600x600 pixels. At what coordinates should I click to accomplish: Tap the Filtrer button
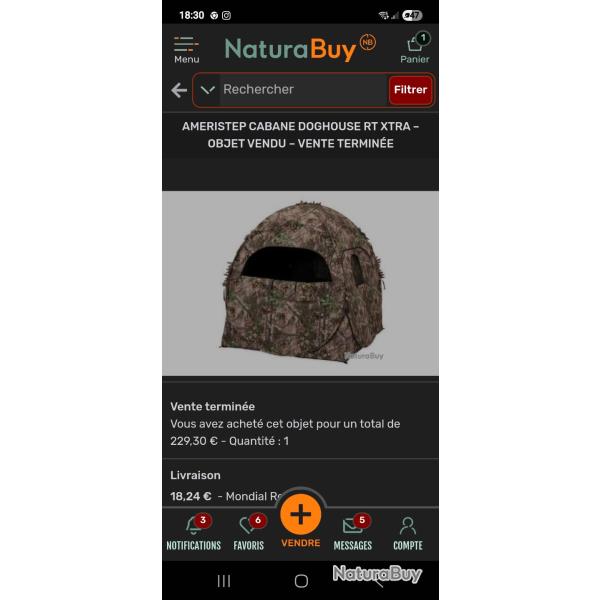coord(410,90)
